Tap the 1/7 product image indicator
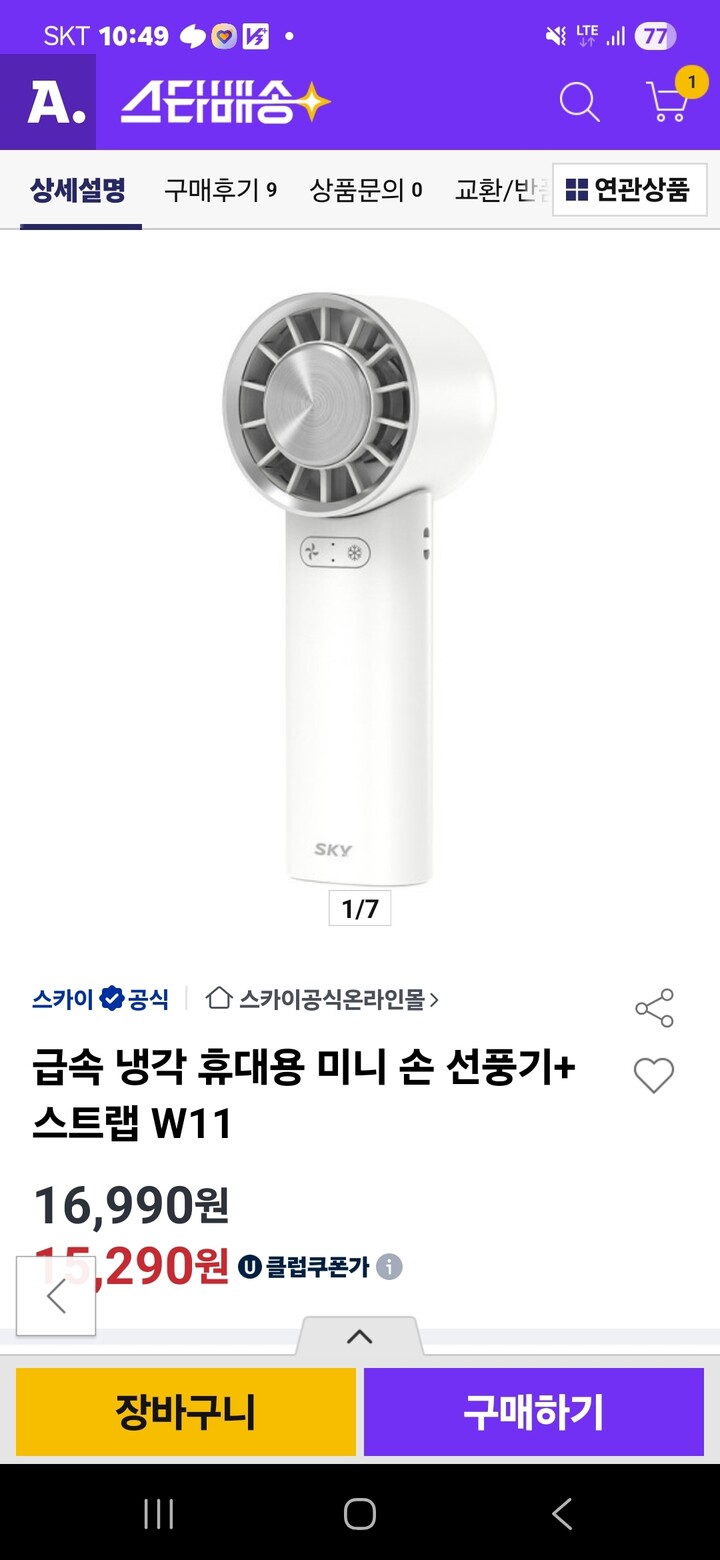The height and width of the screenshot is (1560, 720). tap(360, 908)
